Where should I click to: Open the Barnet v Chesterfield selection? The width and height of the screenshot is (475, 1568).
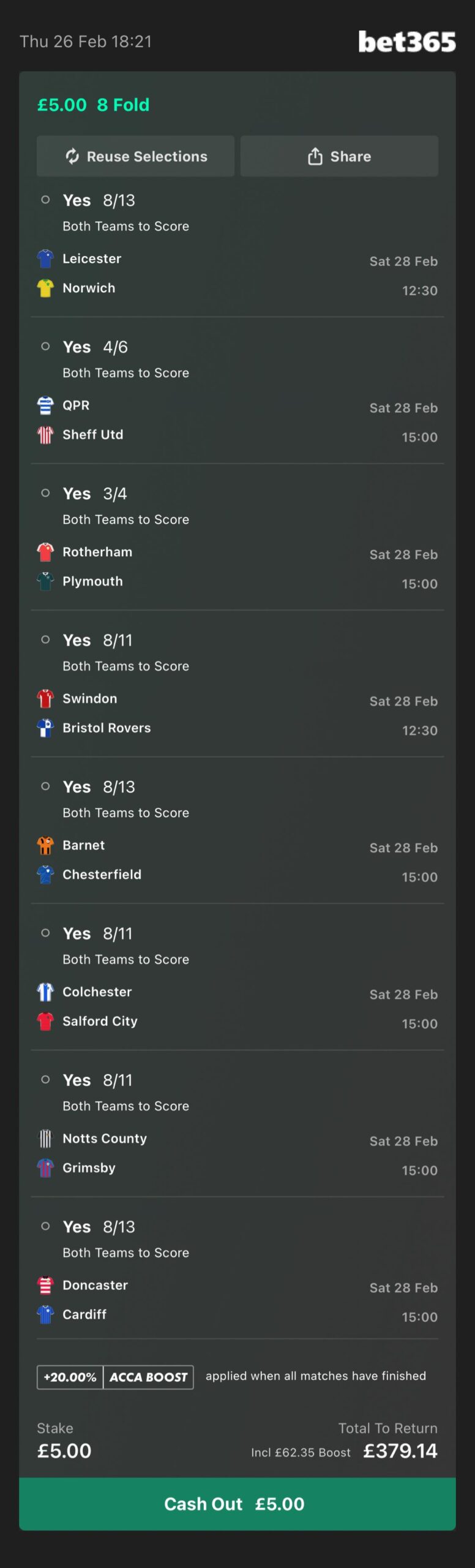coord(238,859)
